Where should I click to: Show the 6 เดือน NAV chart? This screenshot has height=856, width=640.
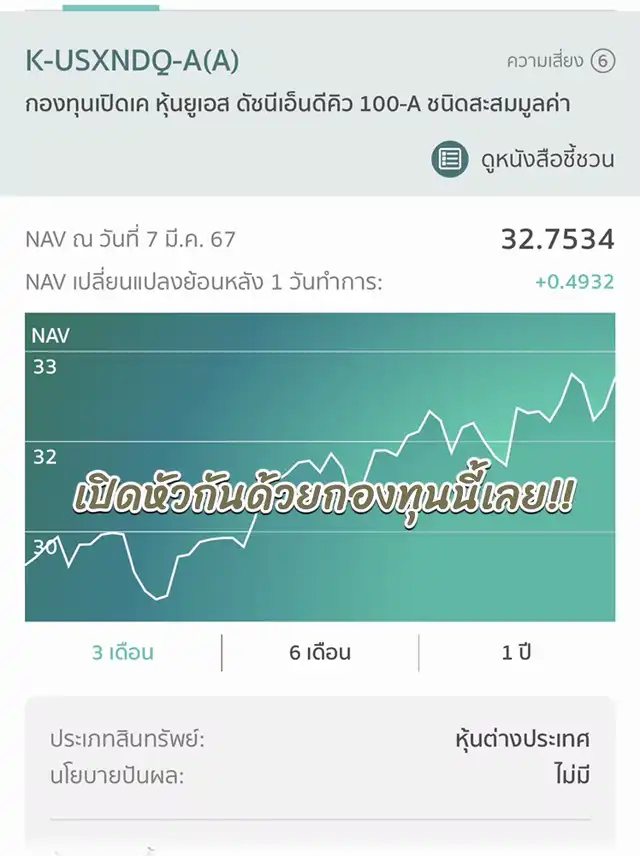(320, 653)
